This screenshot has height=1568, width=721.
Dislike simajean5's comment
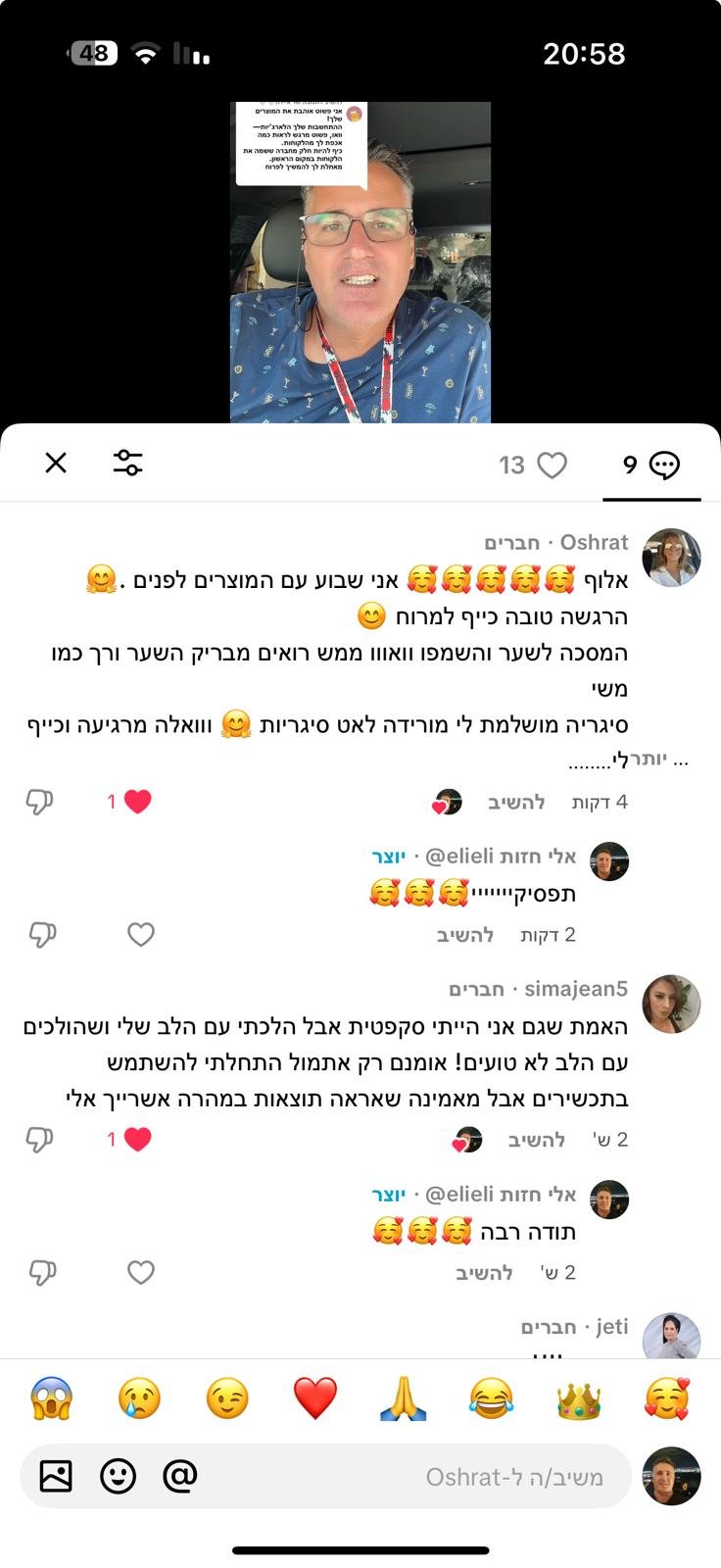coord(39,1139)
